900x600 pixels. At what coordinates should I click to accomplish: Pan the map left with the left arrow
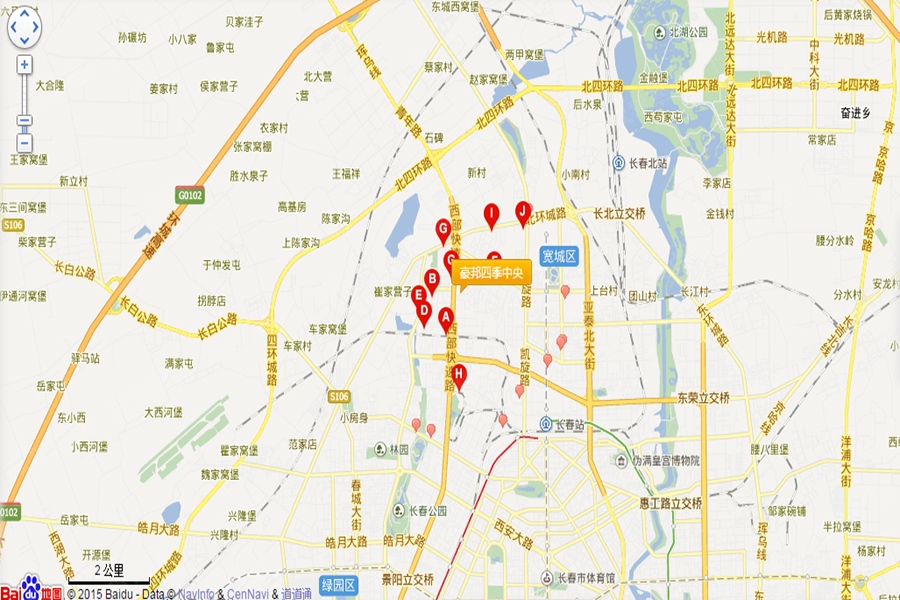pos(13,28)
